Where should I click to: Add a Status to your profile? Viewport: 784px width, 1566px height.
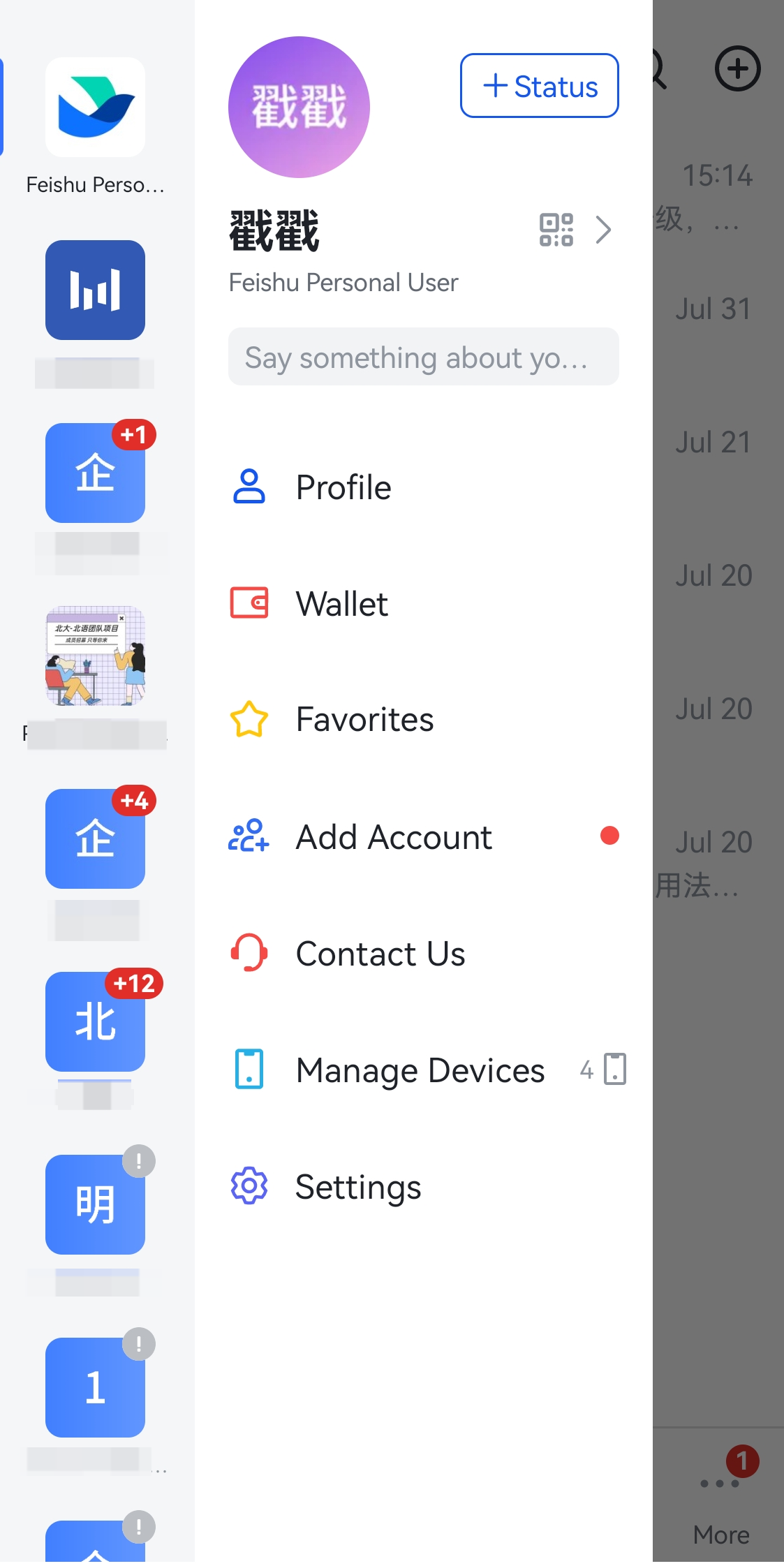pos(538,85)
